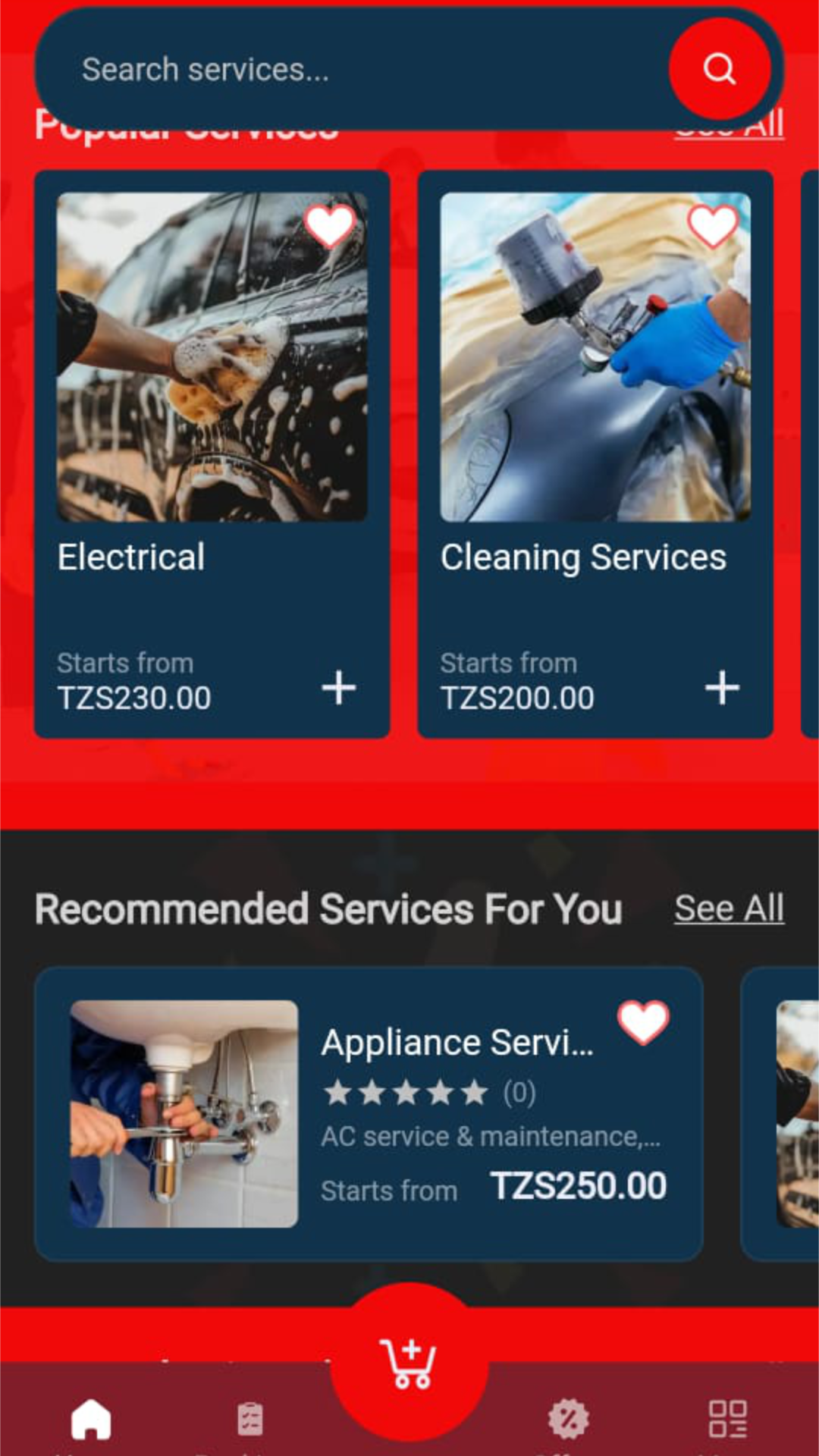The height and width of the screenshot is (1456, 819).
Task: Tap the red search magnifier button
Action: tap(719, 70)
